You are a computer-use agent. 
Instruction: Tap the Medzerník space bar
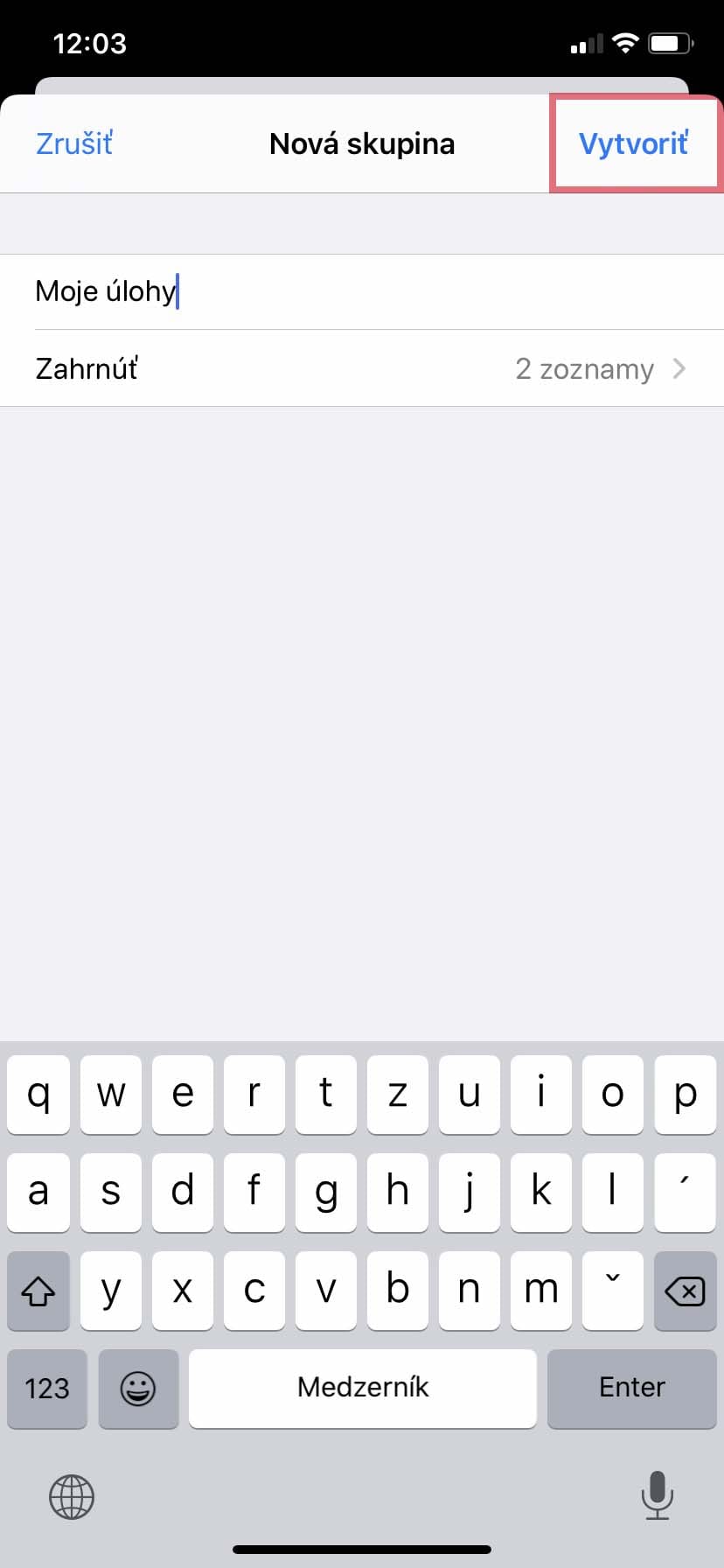coord(363,1388)
